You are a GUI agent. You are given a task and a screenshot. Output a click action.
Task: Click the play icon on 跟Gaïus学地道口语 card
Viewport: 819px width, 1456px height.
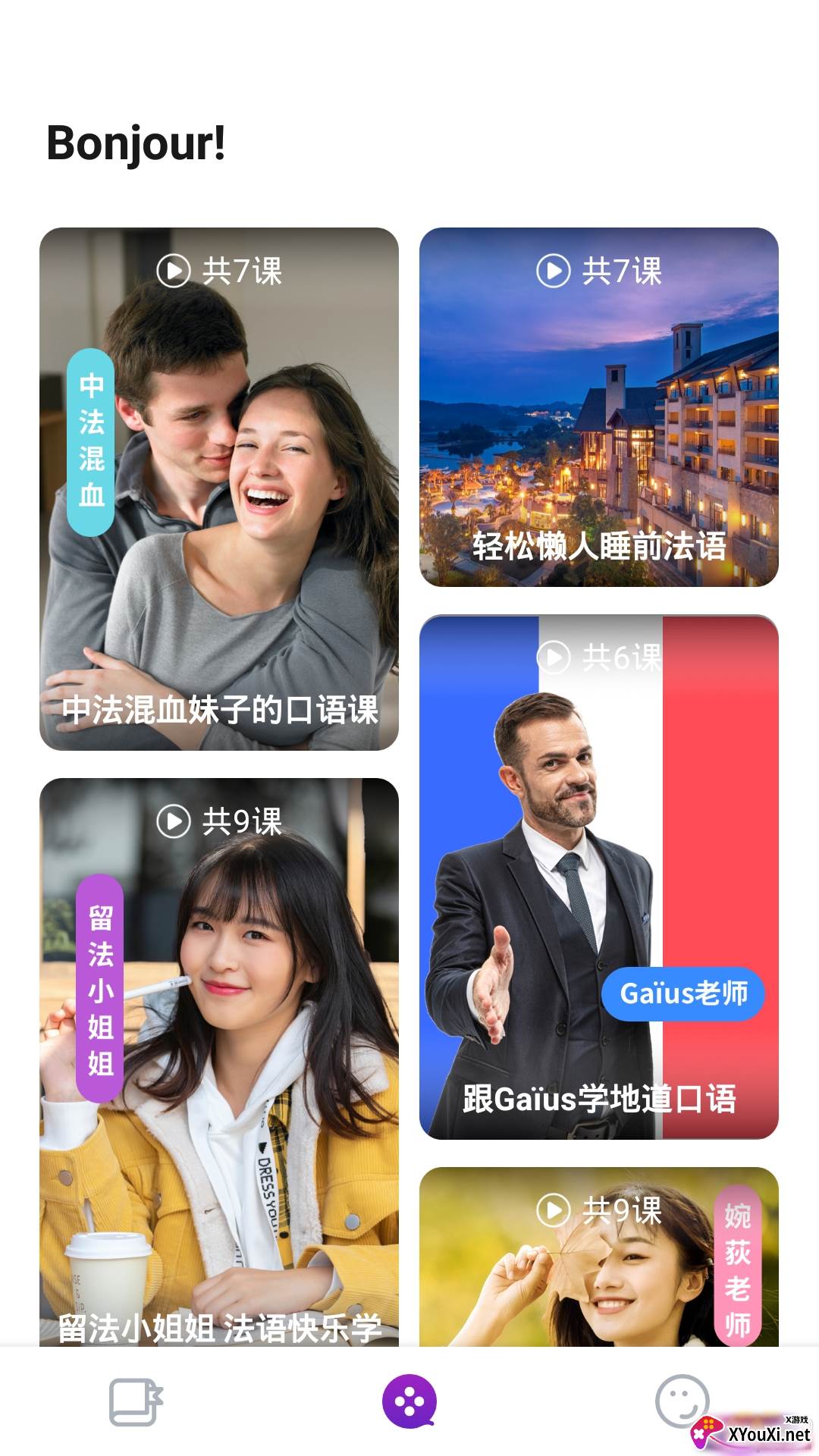(x=553, y=658)
